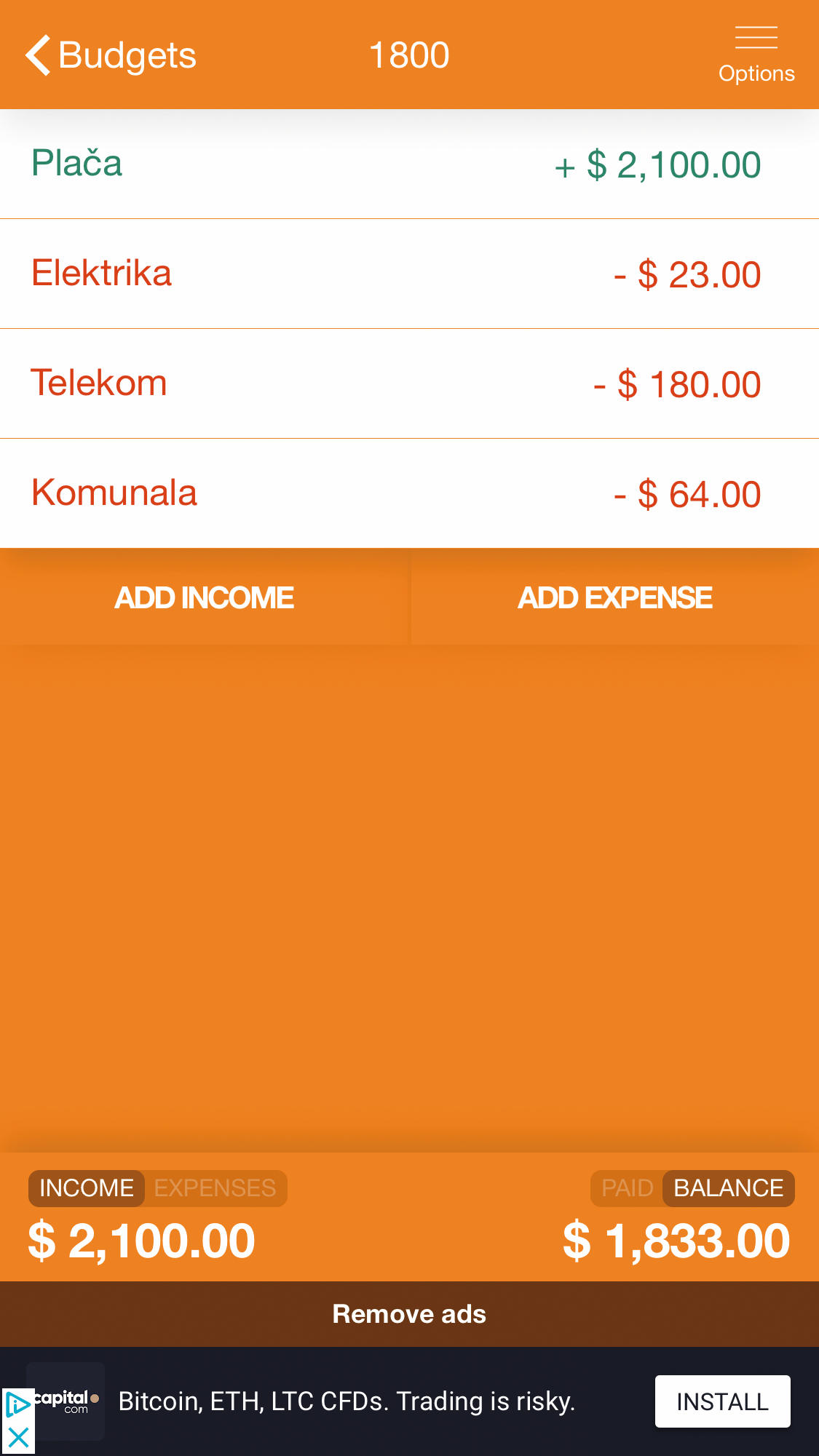The height and width of the screenshot is (1456, 819).
Task: Switch summary to Expenses
Action: coord(215,1188)
